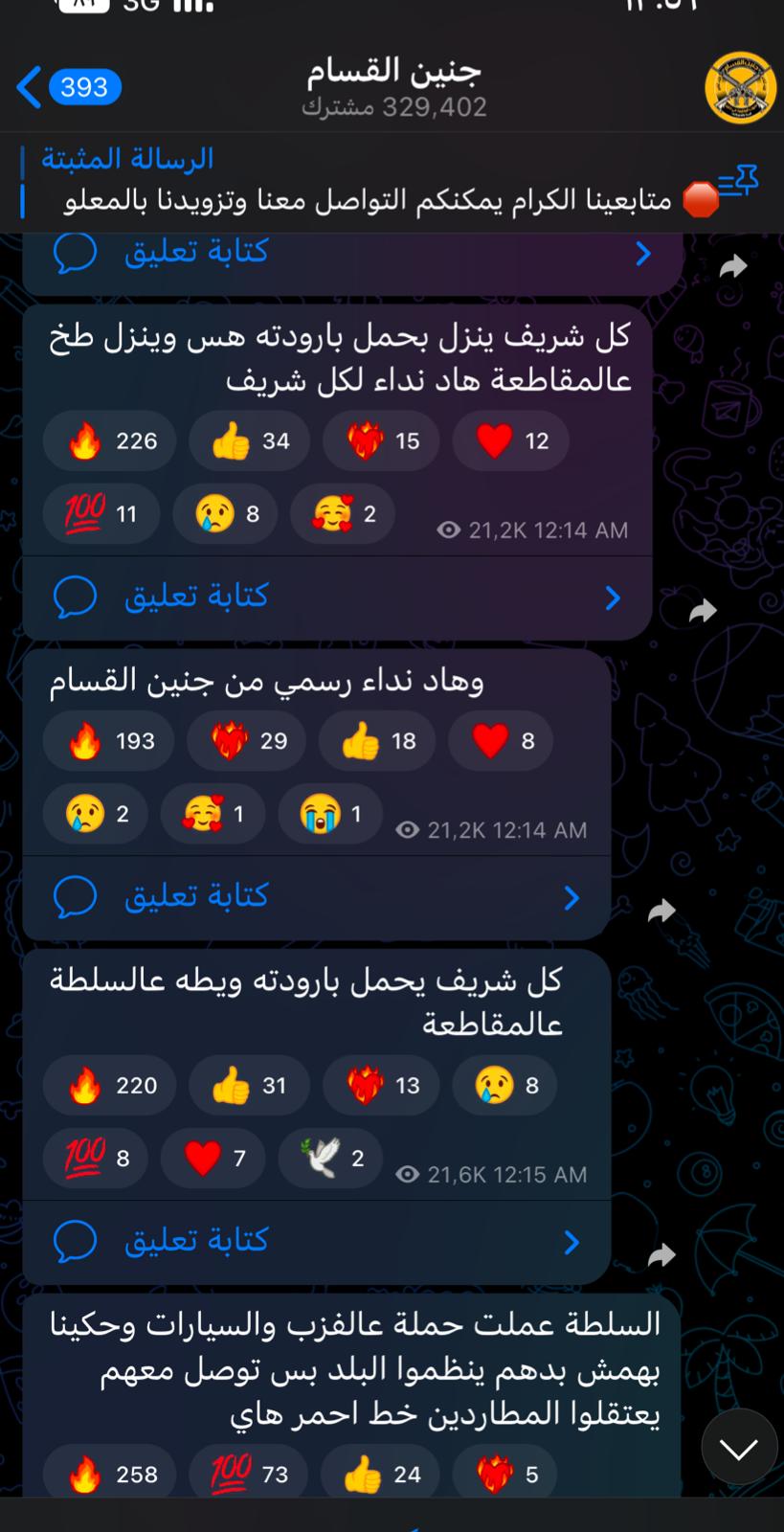Tap the dove reaction with 2
Screen dimensions: 784x1532
click(x=331, y=1159)
